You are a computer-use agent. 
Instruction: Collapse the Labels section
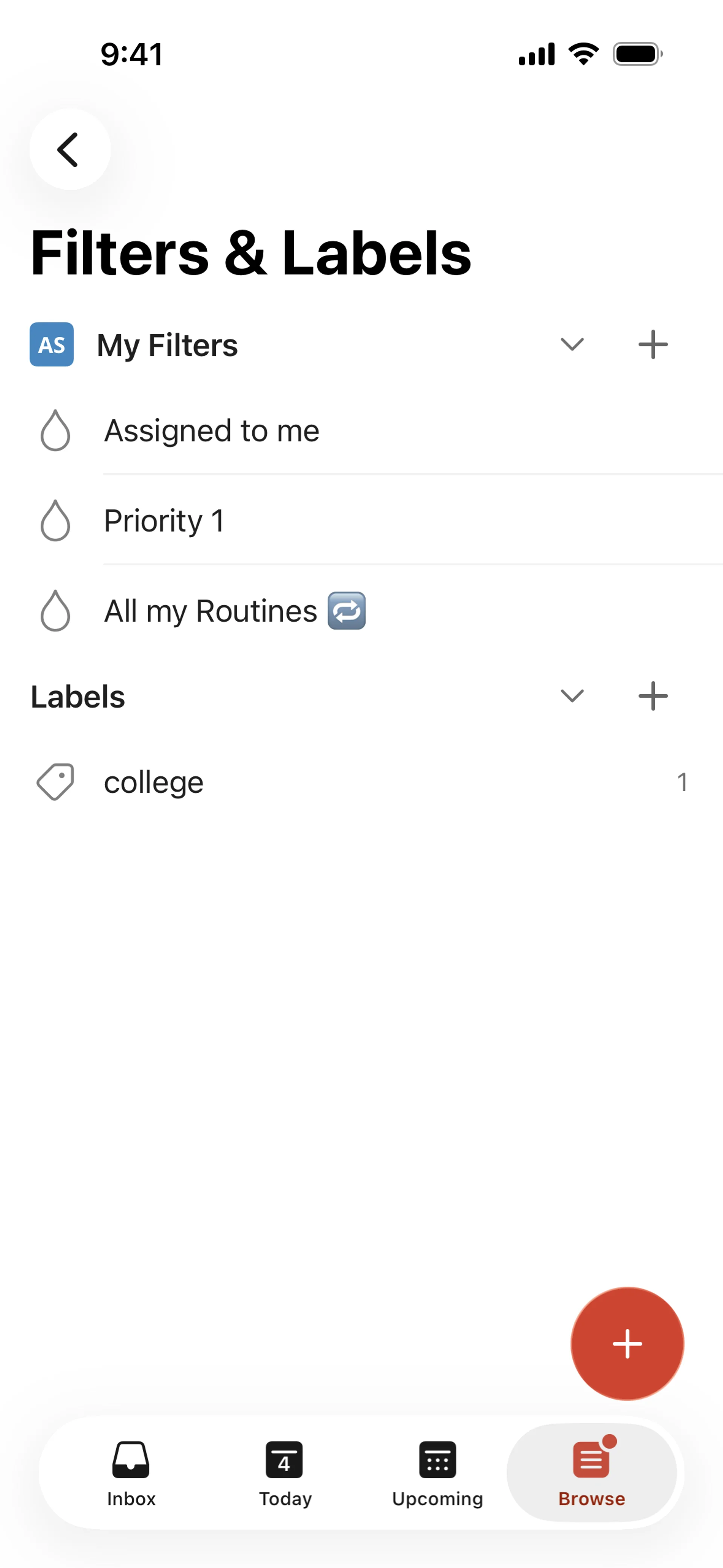572,696
